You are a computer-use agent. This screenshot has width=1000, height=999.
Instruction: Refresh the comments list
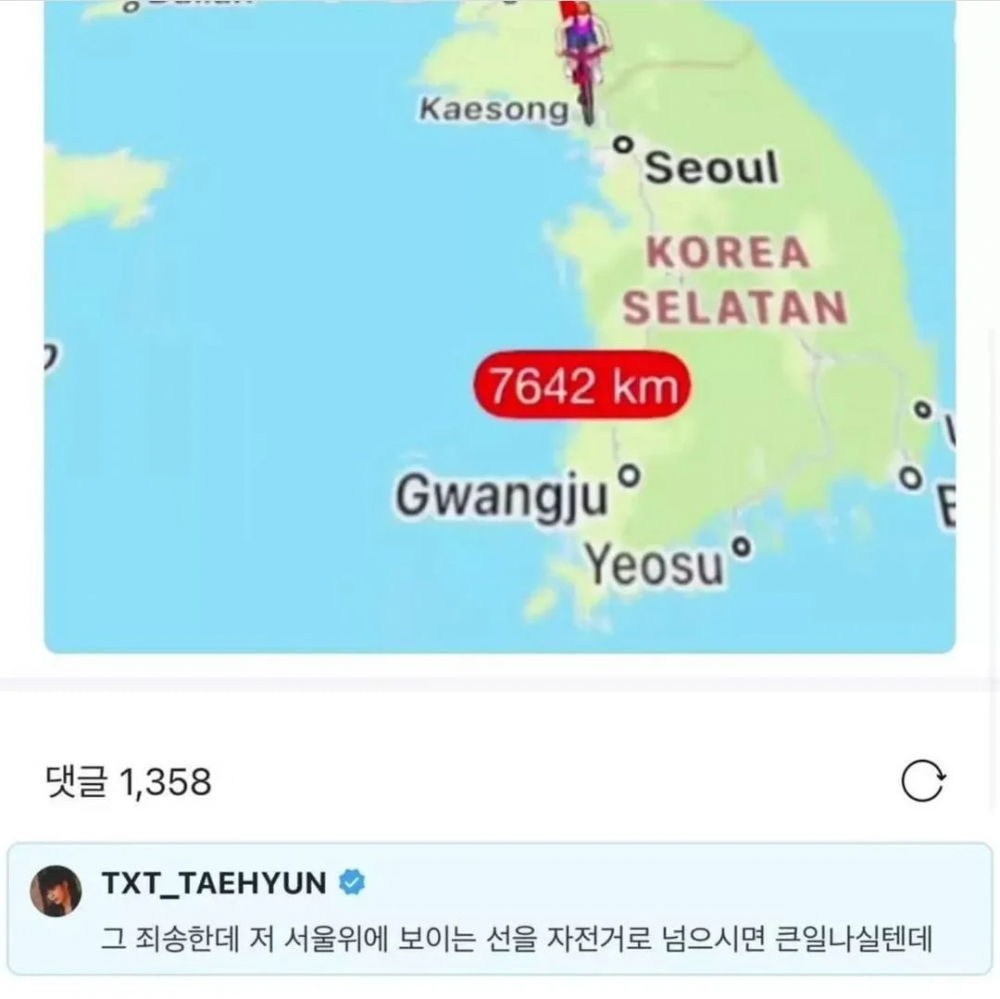tap(922, 782)
